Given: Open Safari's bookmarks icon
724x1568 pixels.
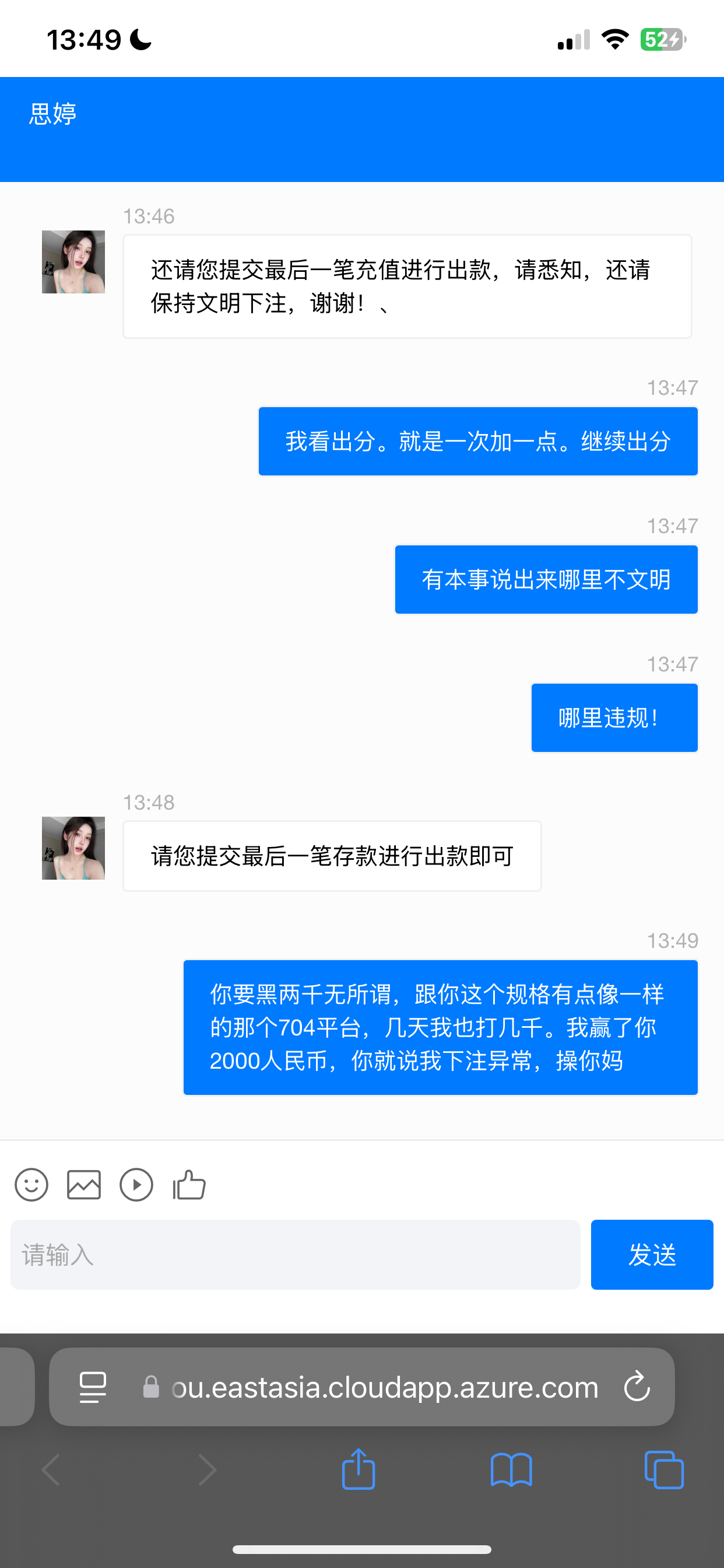Looking at the screenshot, I should click(x=511, y=1471).
